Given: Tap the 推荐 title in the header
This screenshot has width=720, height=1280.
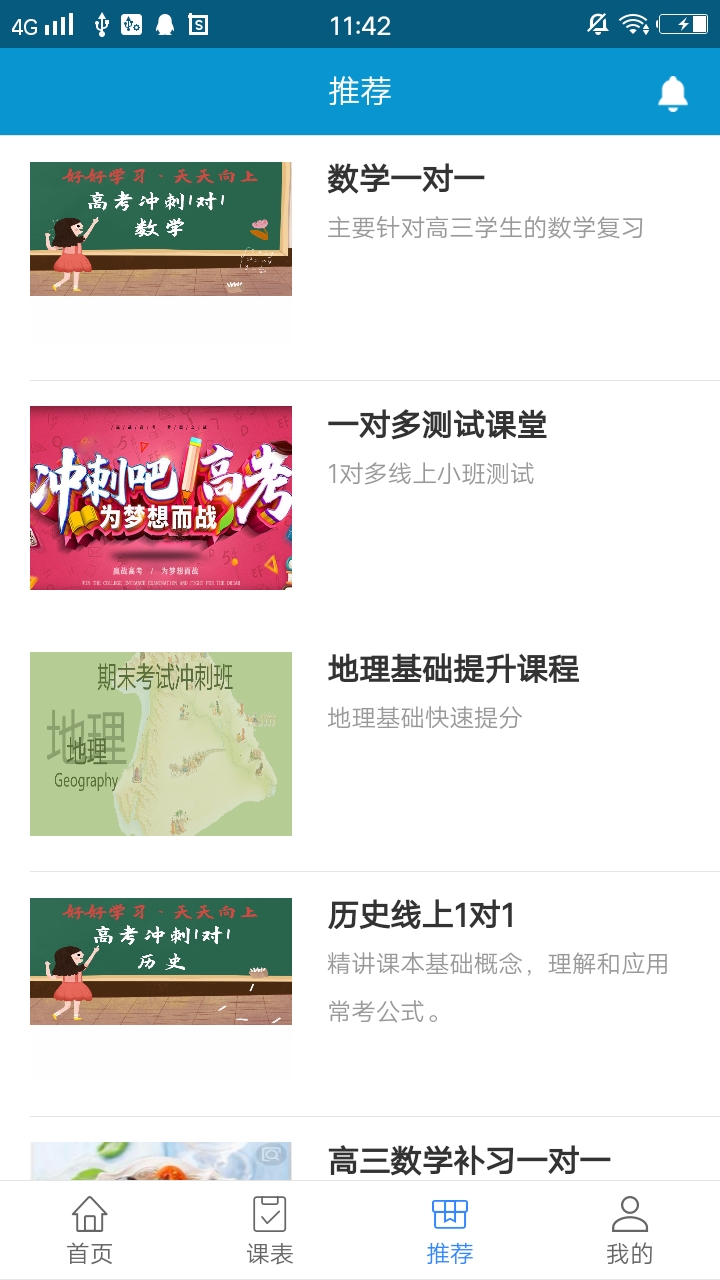Looking at the screenshot, I should [360, 92].
